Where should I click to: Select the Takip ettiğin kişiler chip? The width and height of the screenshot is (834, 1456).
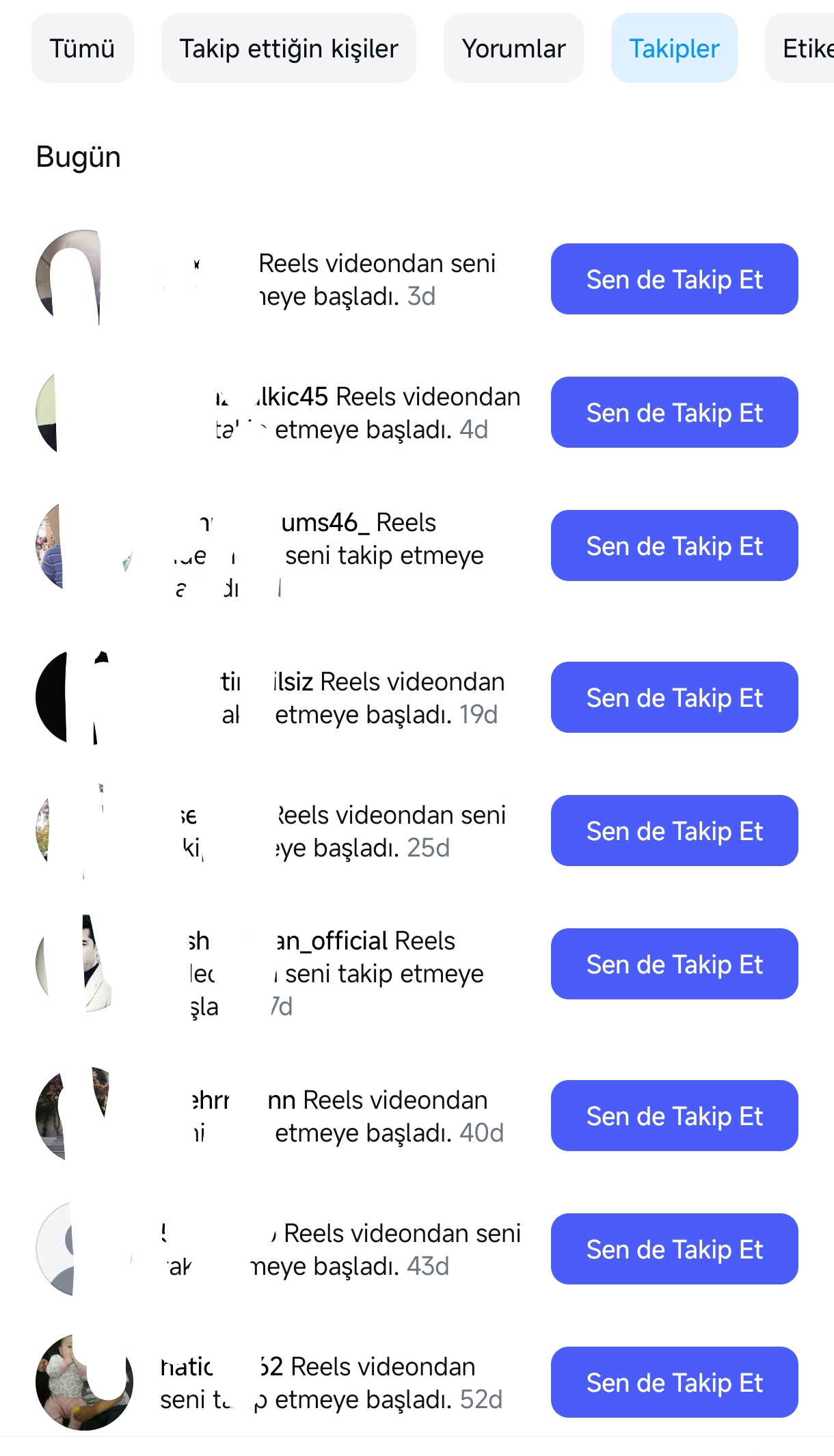(x=288, y=49)
